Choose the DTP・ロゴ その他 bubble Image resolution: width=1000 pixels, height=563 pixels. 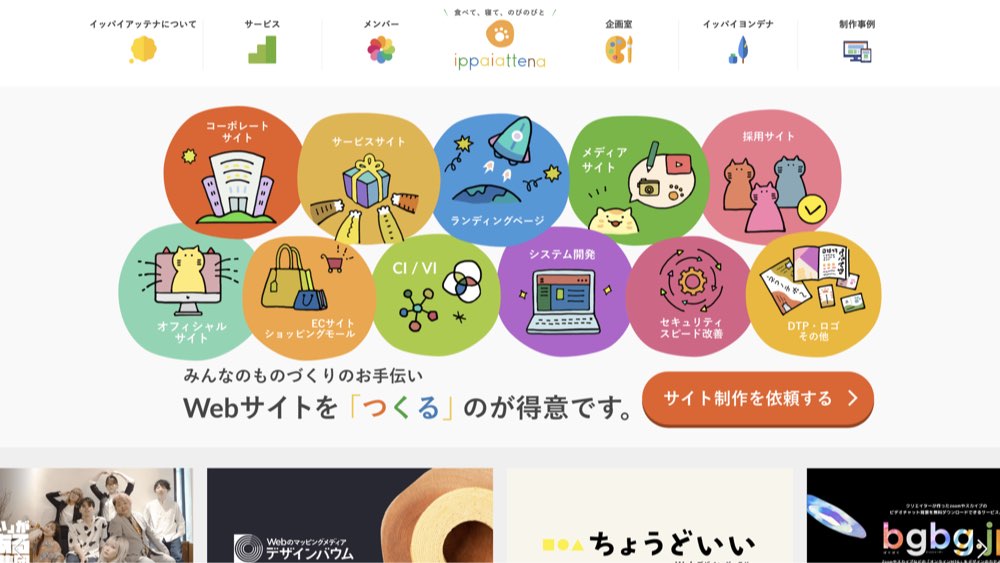coord(813,294)
